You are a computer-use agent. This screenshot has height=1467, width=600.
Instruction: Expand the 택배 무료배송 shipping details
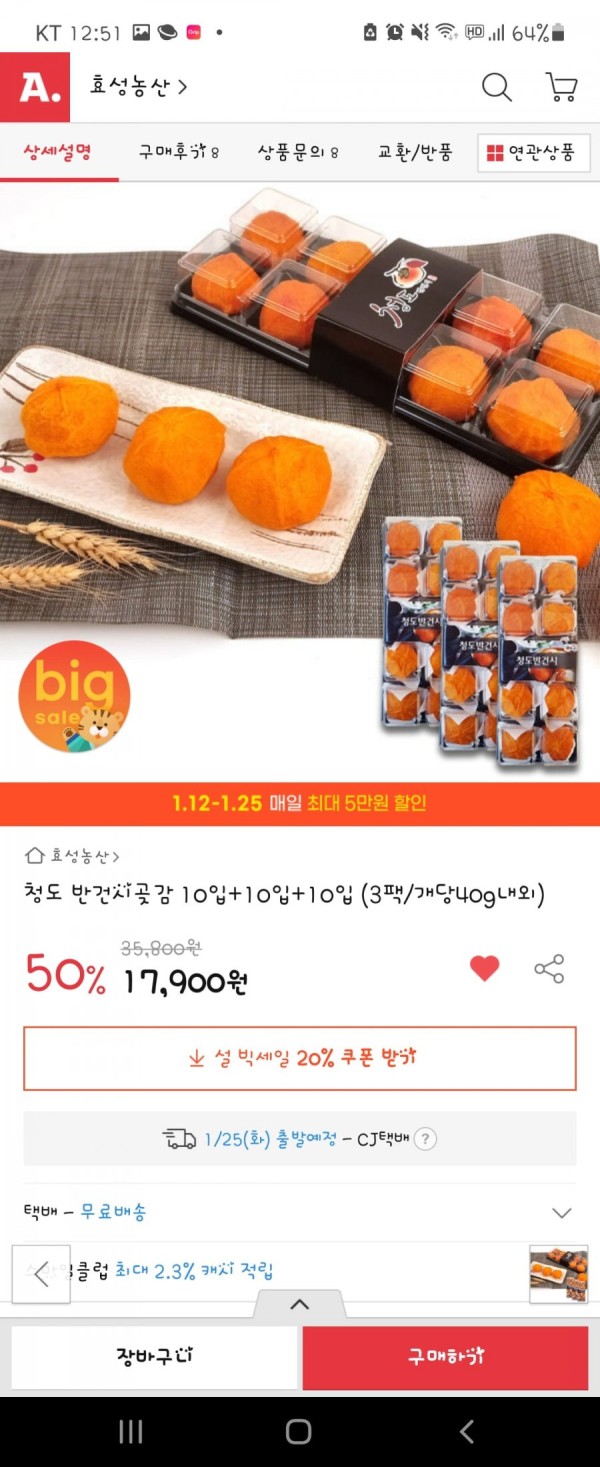tap(562, 1212)
